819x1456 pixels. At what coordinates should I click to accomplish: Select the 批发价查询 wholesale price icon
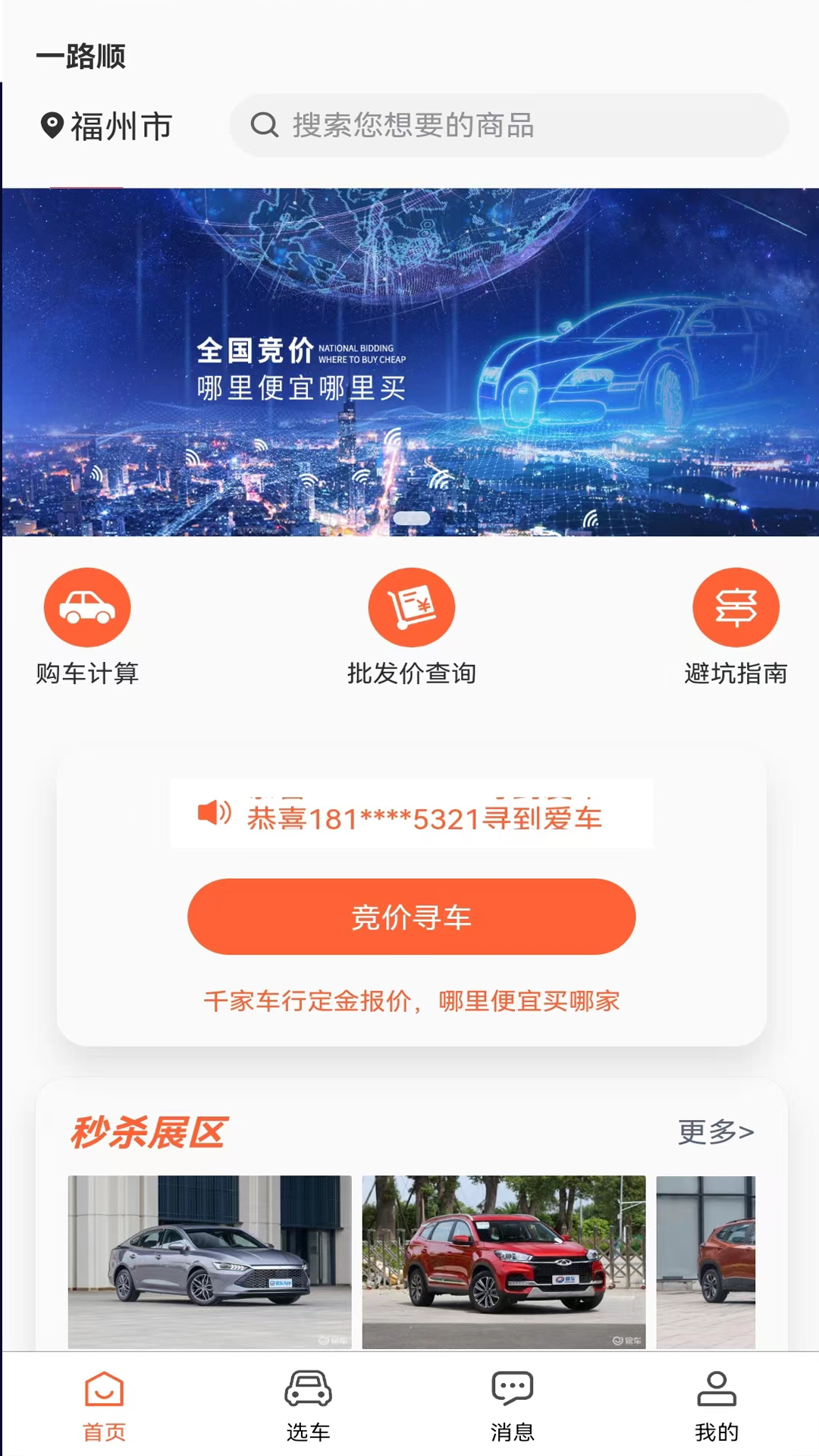coord(410,606)
